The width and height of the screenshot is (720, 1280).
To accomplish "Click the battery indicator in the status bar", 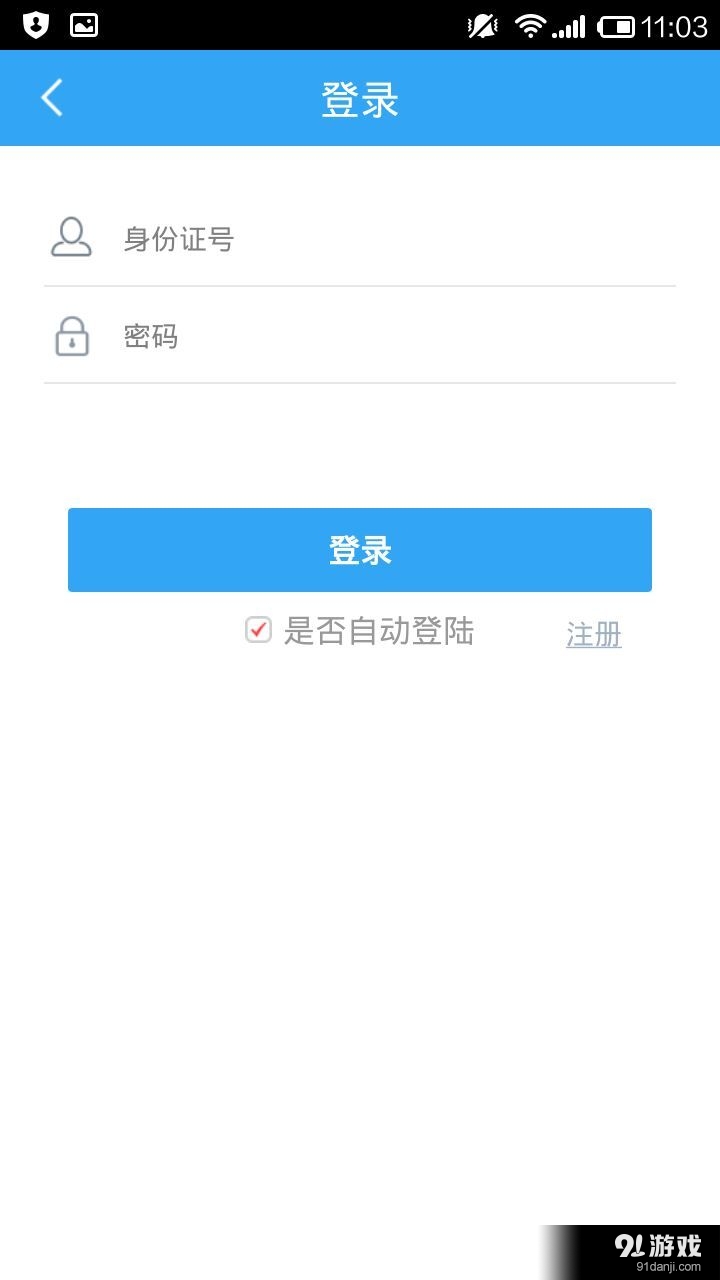I will (615, 25).
